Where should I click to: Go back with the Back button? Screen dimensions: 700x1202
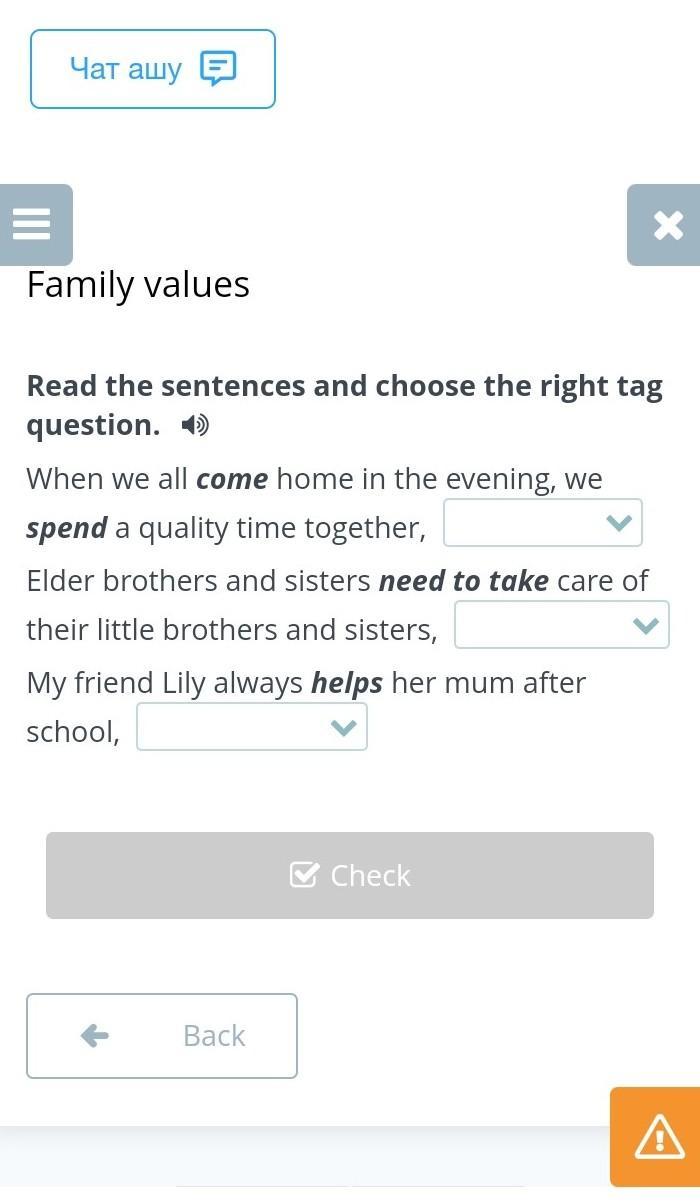click(x=162, y=1036)
